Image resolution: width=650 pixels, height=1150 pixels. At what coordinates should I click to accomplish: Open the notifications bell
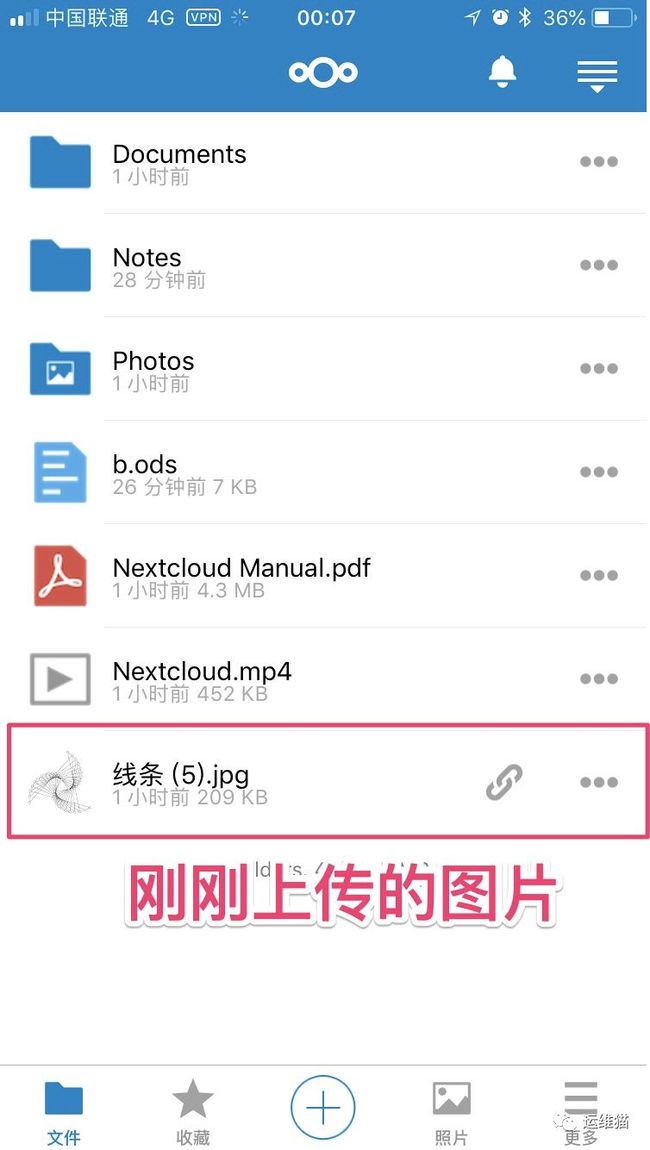coord(503,72)
